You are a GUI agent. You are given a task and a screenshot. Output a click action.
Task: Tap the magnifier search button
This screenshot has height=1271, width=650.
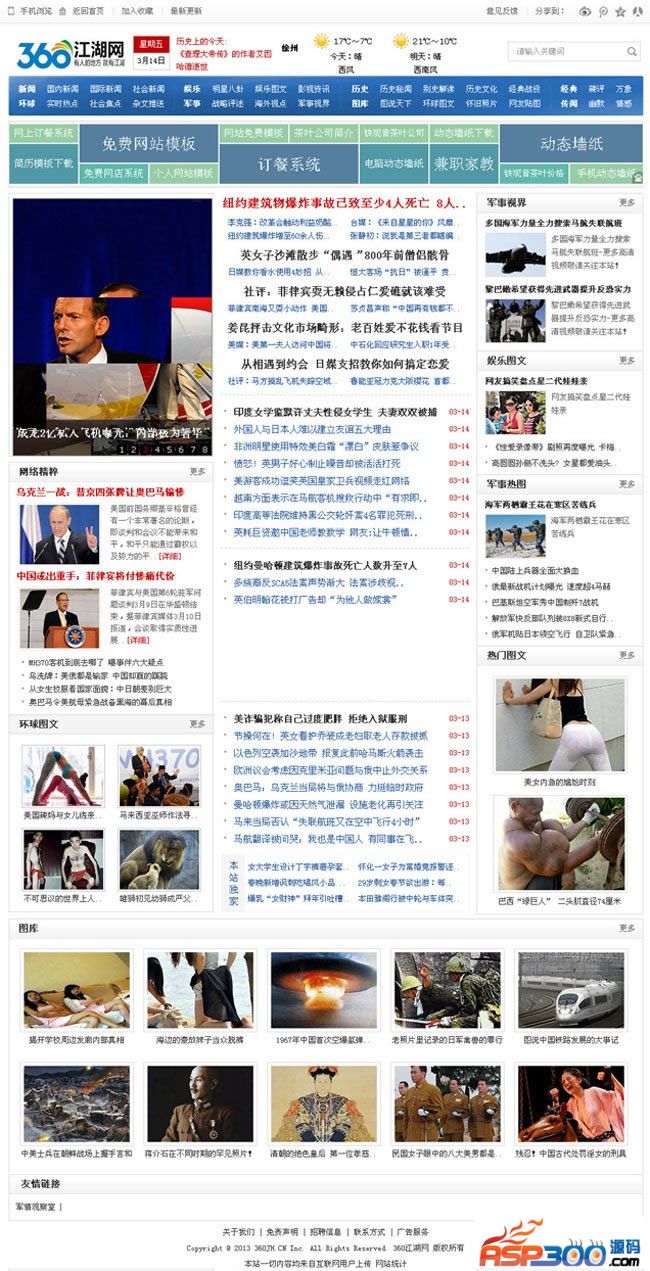tap(632, 51)
